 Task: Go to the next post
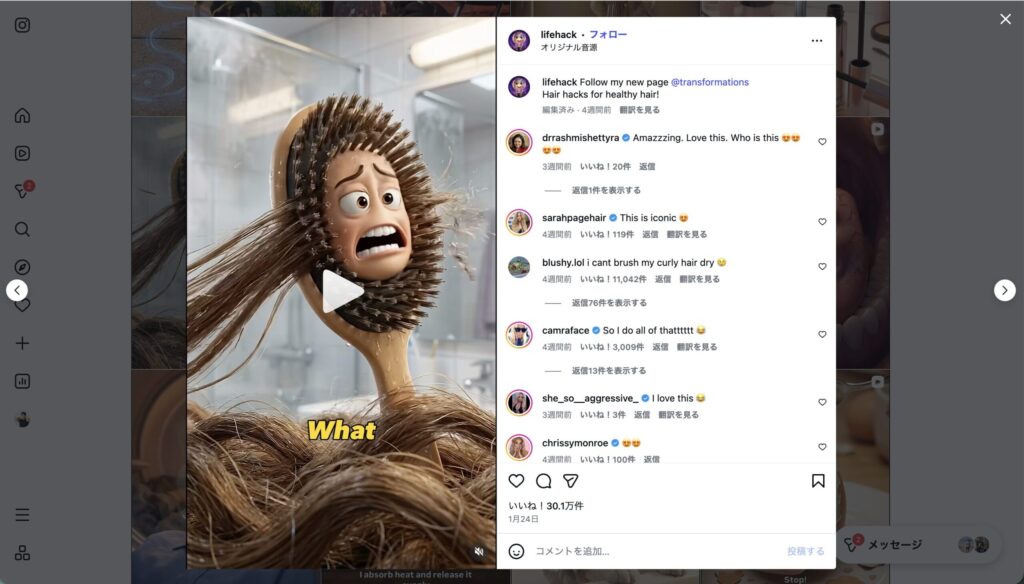pyautogui.click(x=1004, y=290)
